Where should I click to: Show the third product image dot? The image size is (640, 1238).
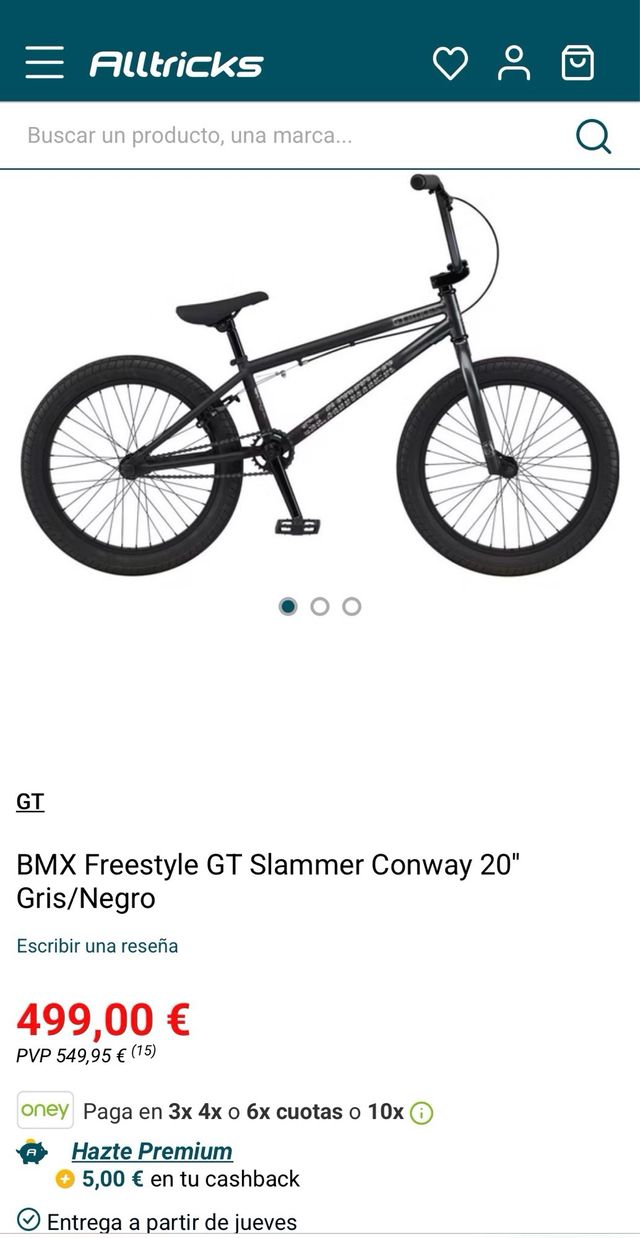352,606
